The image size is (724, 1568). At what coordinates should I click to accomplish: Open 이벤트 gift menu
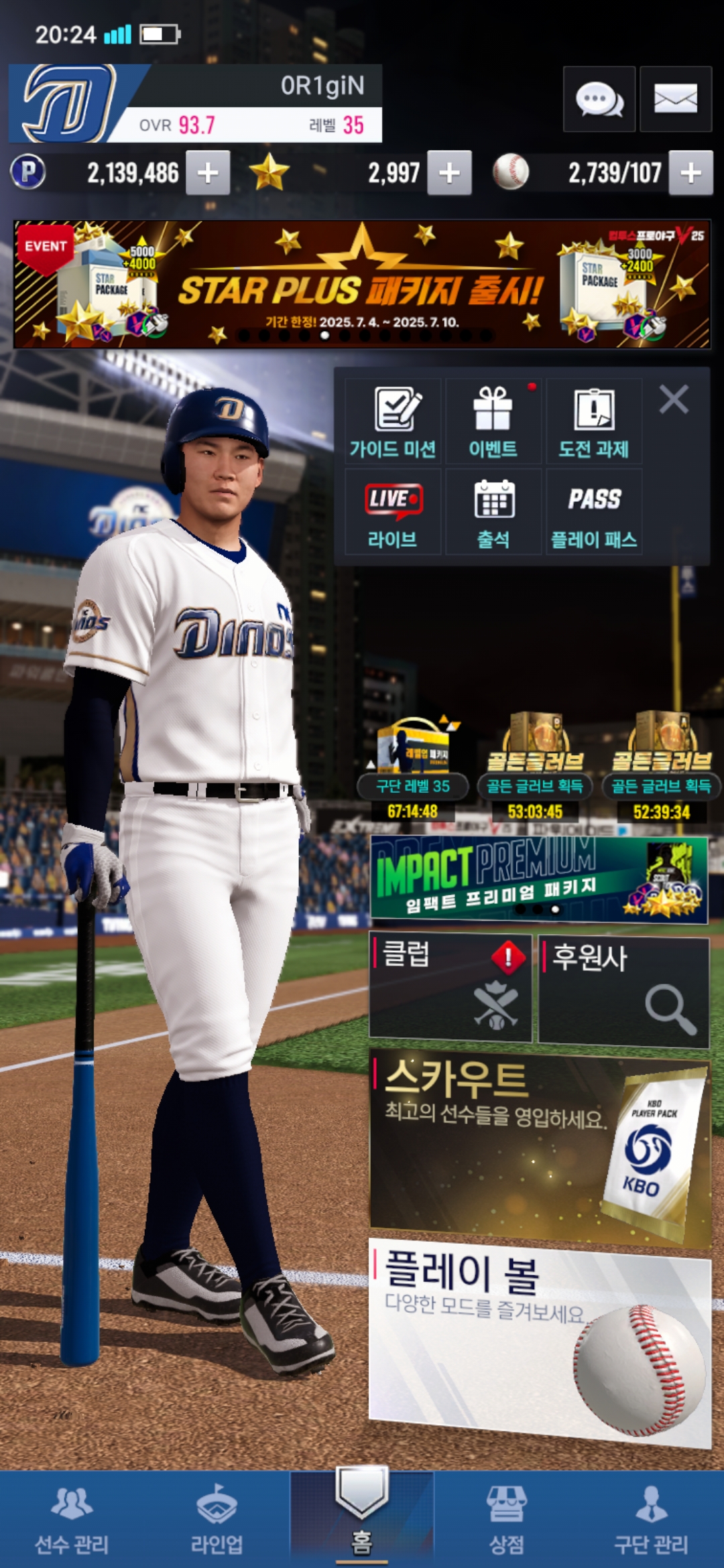[x=493, y=422]
